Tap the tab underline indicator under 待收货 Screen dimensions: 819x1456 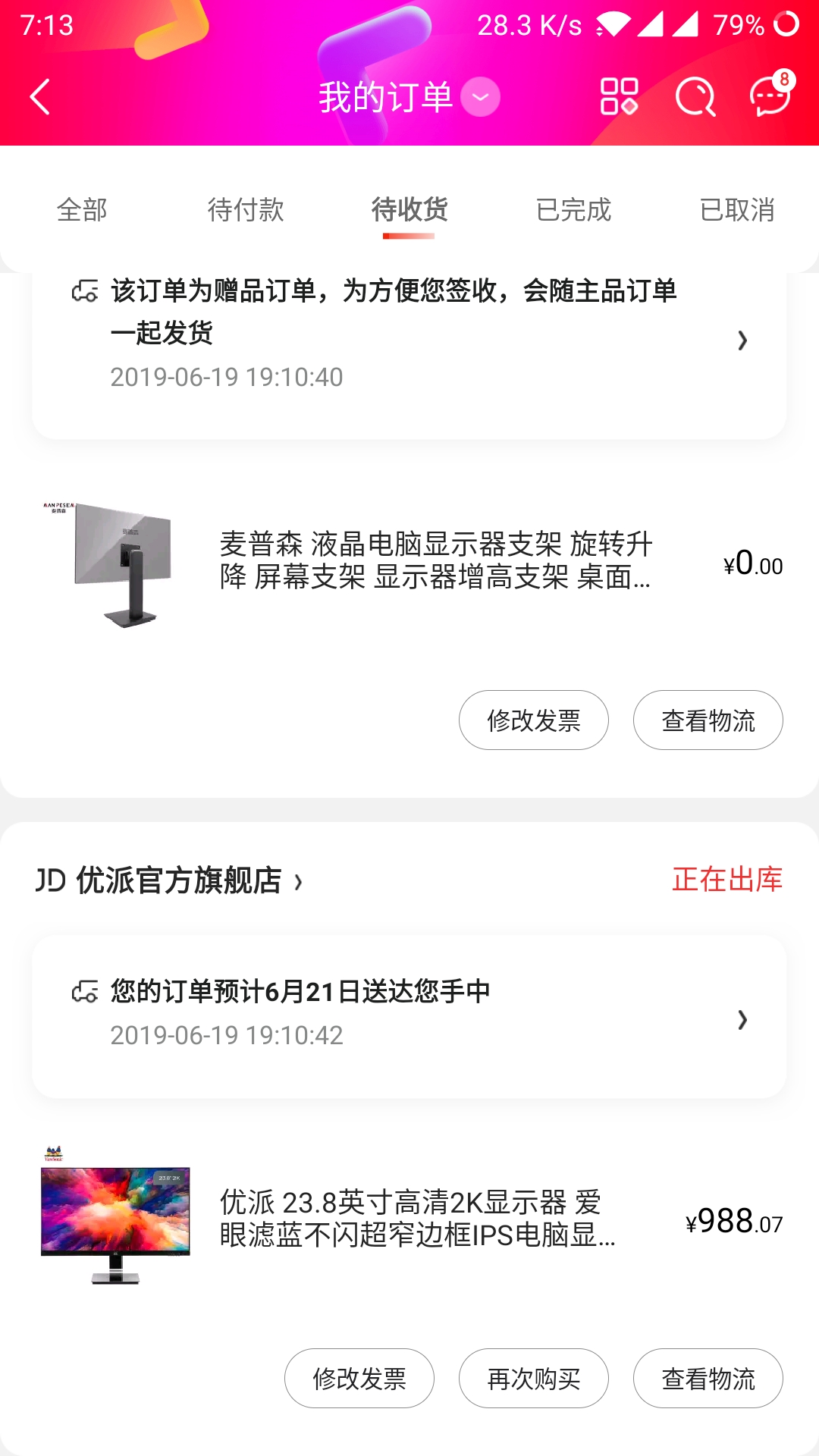408,237
